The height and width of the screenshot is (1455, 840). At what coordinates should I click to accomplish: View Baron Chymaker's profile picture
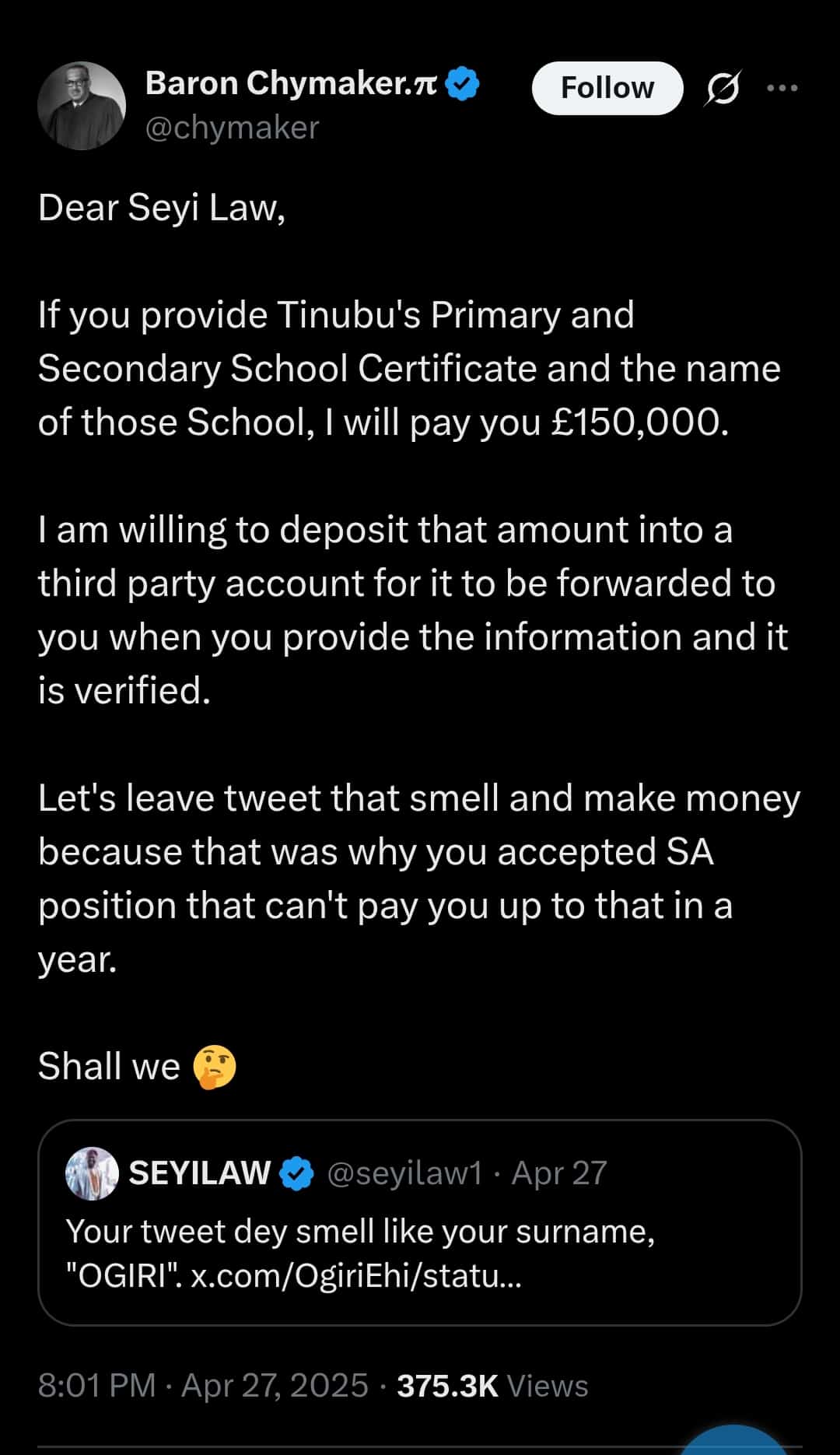click(82, 106)
